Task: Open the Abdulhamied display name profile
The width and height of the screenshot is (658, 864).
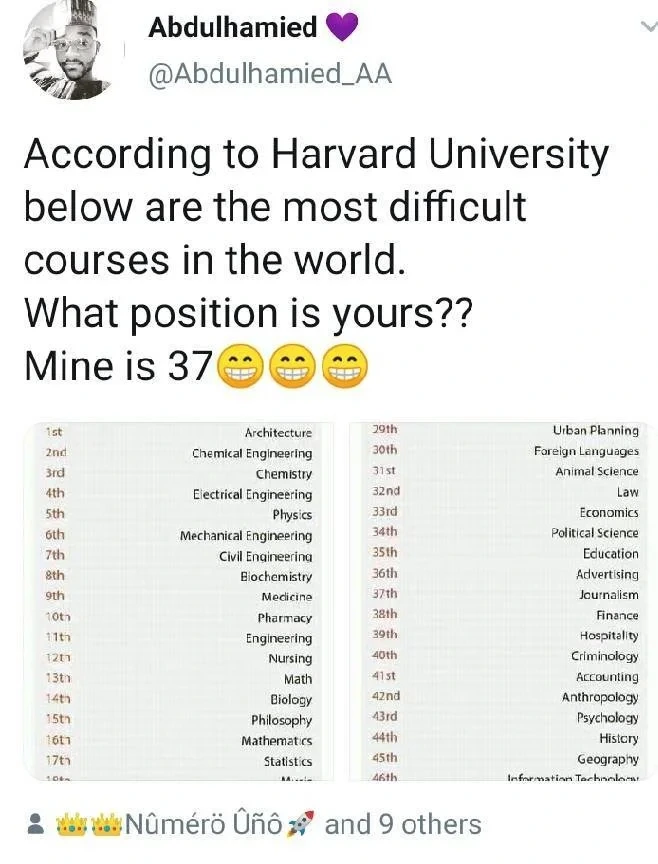Action: tap(233, 27)
